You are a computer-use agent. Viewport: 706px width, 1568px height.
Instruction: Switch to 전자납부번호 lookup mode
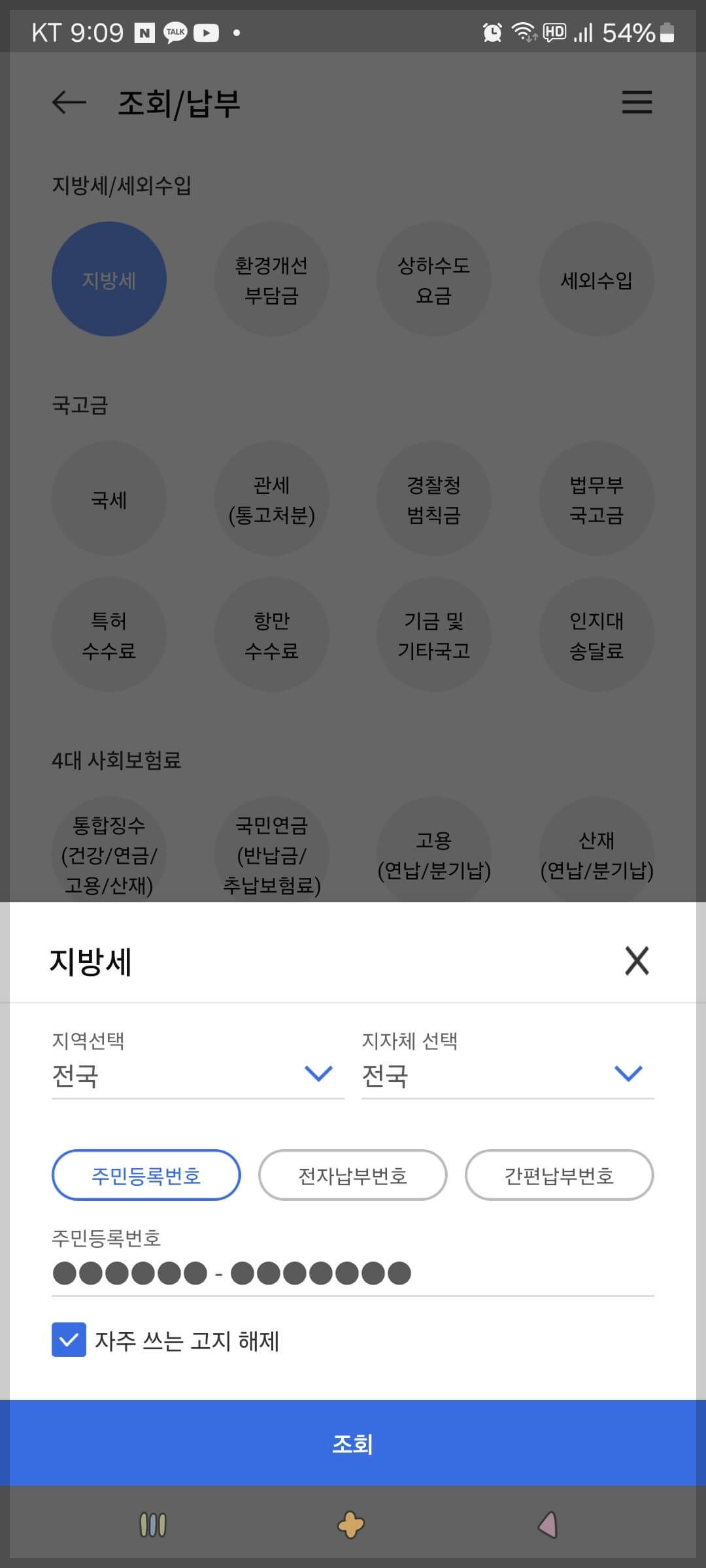(352, 1174)
